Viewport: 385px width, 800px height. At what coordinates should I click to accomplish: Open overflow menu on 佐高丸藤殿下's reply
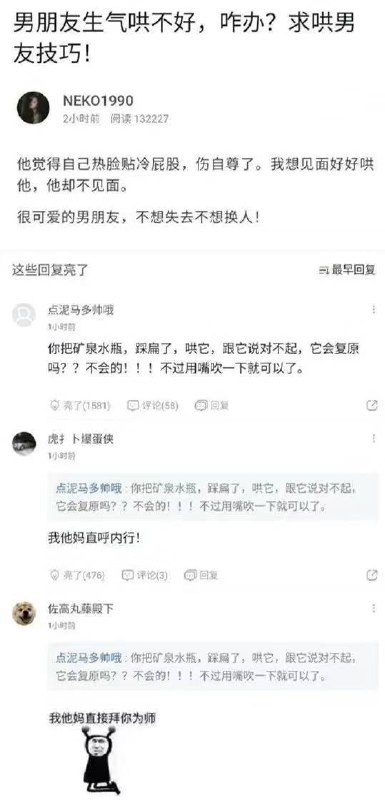374,608
